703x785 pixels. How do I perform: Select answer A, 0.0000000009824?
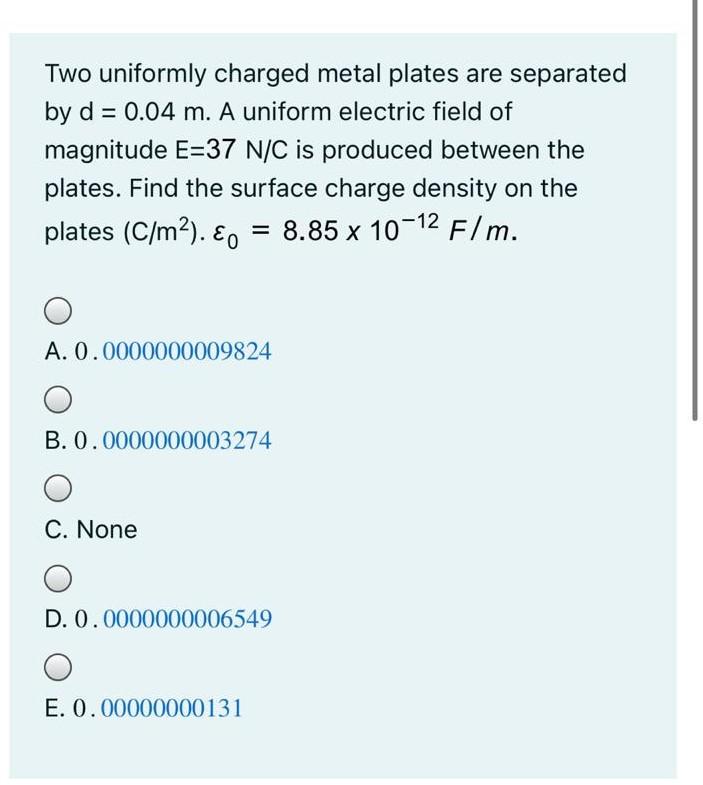pyautogui.click(x=58, y=311)
